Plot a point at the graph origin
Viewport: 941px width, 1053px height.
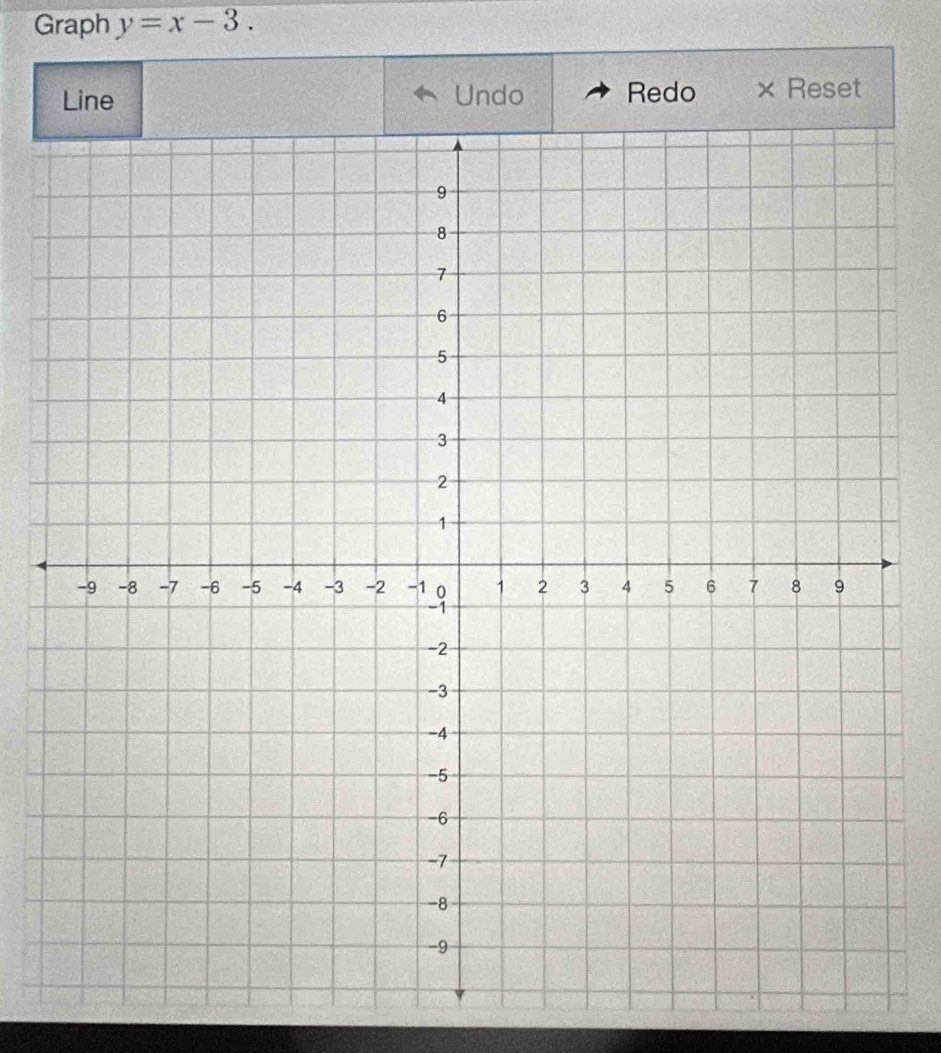[459, 564]
